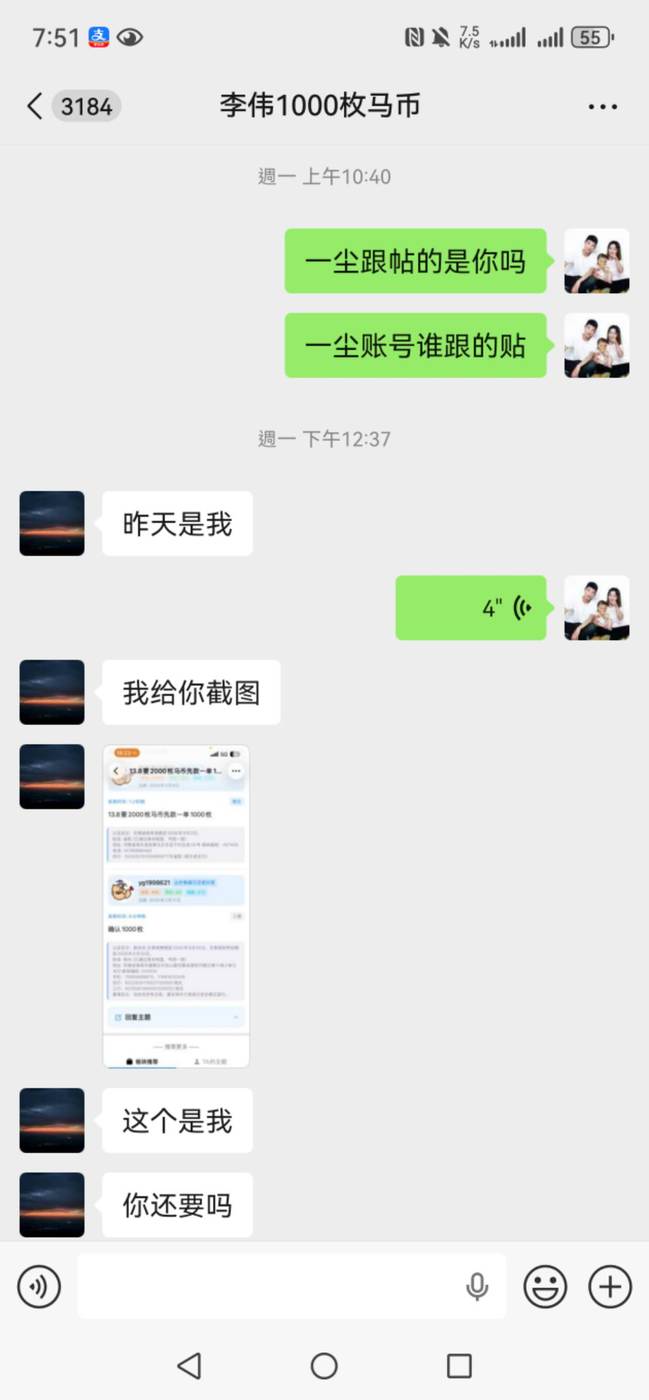Open the emoji picker
Image resolution: width=649 pixels, height=1400 pixels.
pyautogui.click(x=545, y=1286)
